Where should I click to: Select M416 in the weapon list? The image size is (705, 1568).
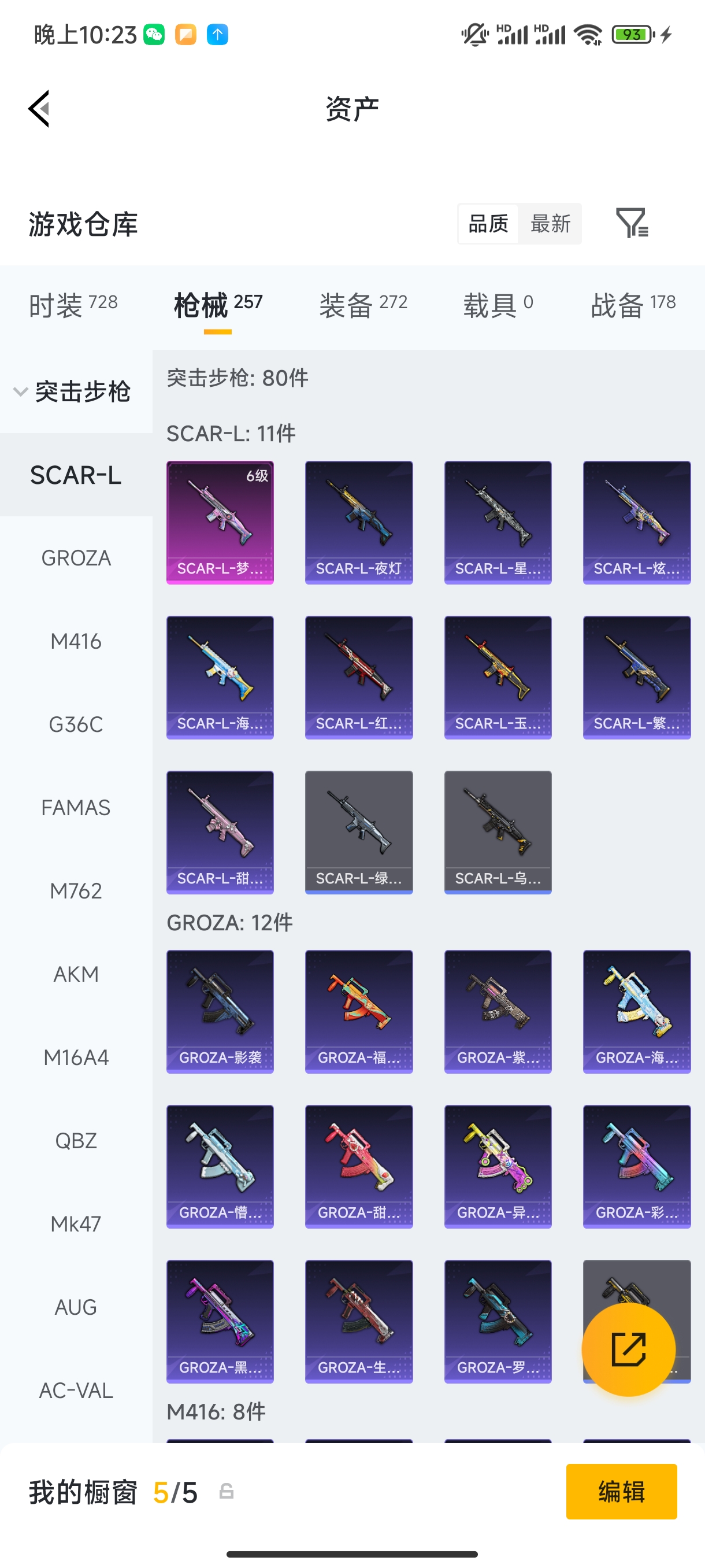(76, 642)
